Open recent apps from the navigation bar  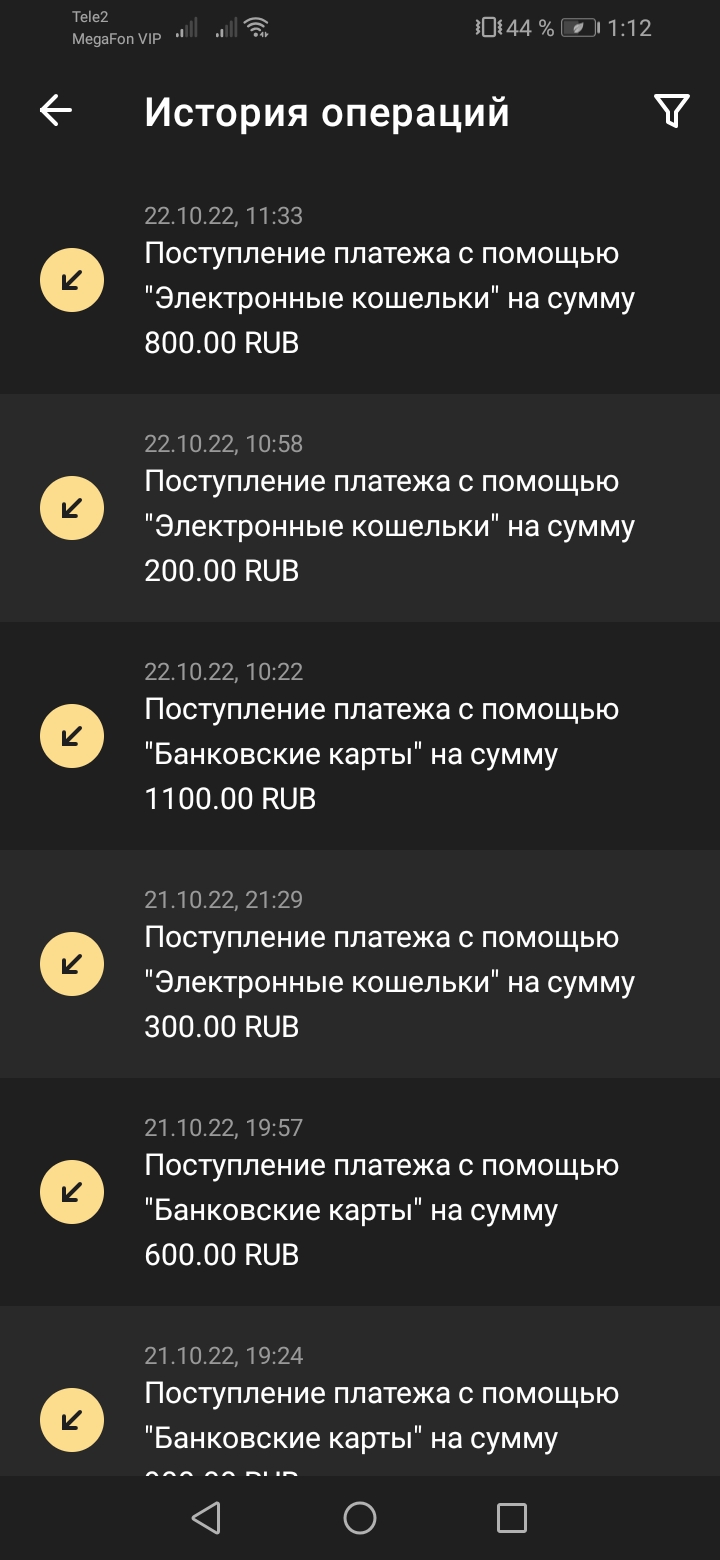click(x=511, y=1518)
